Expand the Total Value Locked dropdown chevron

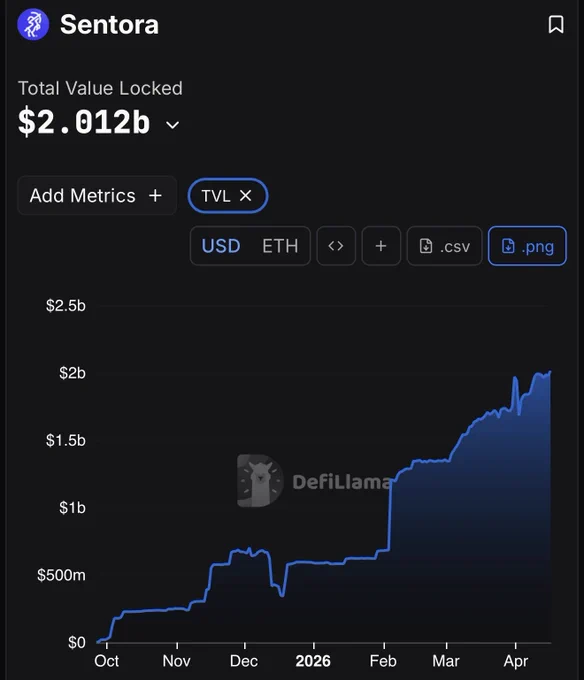(173, 125)
